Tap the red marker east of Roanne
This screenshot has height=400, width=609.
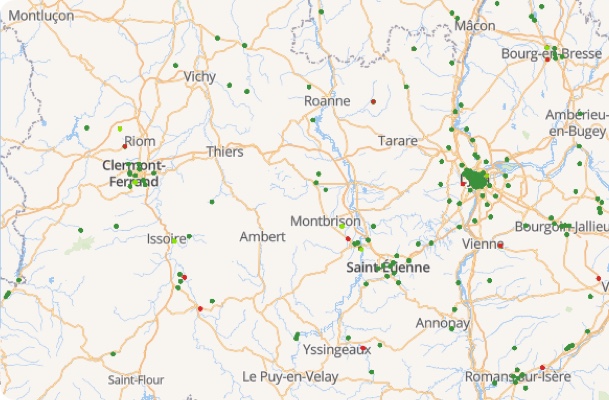373,101
